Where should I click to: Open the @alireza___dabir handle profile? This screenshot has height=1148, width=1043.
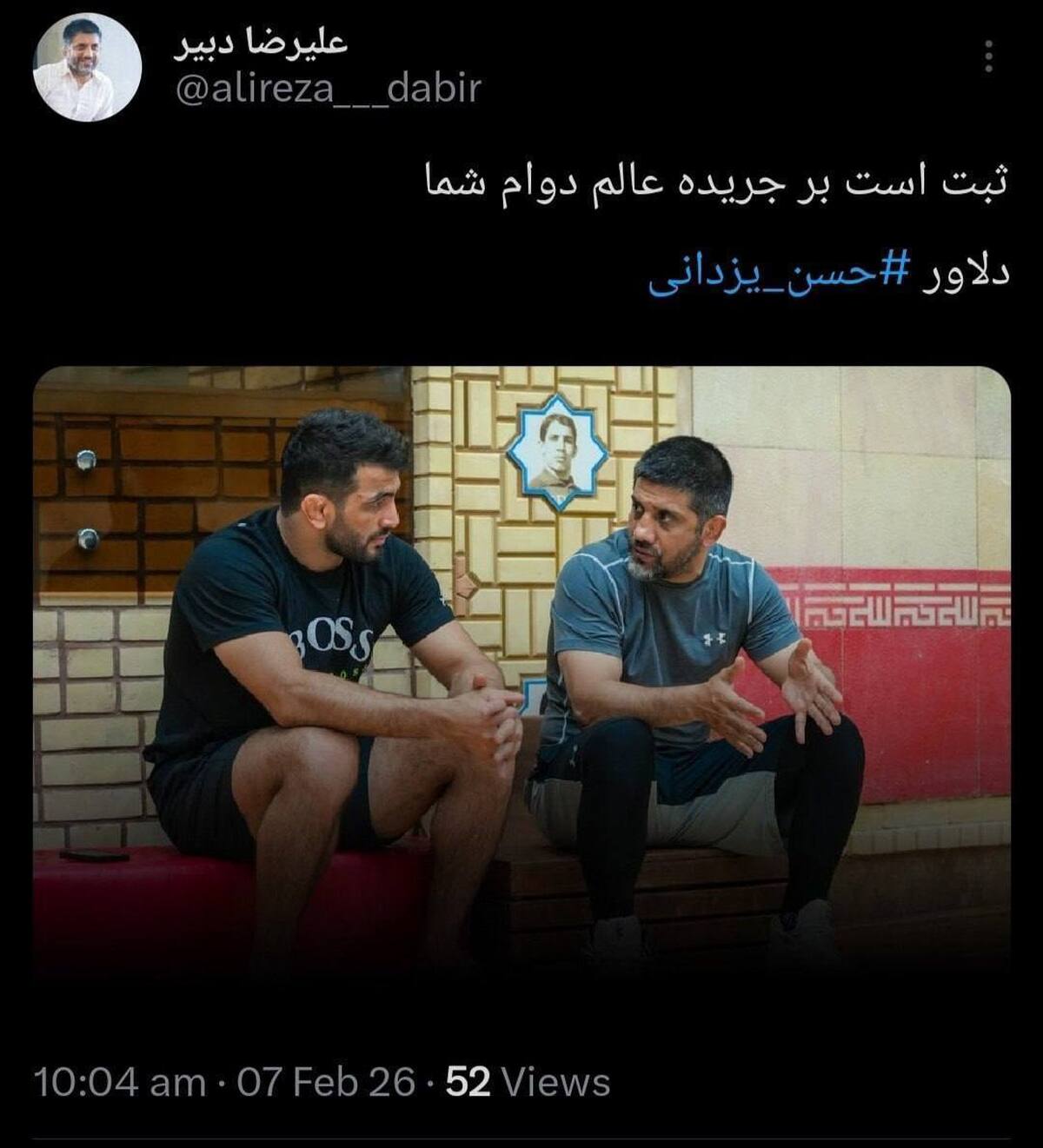328,89
